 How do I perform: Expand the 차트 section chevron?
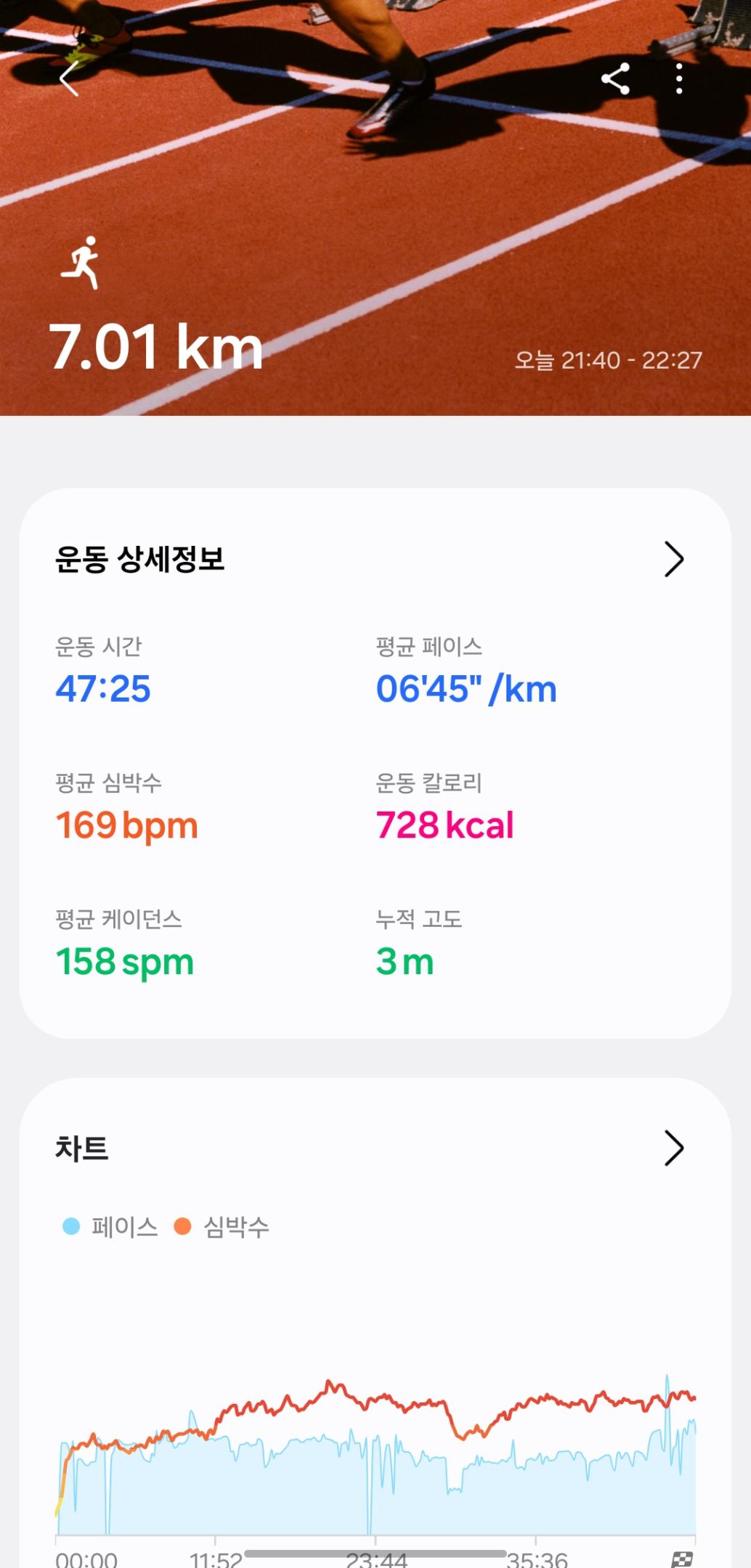[674, 1148]
